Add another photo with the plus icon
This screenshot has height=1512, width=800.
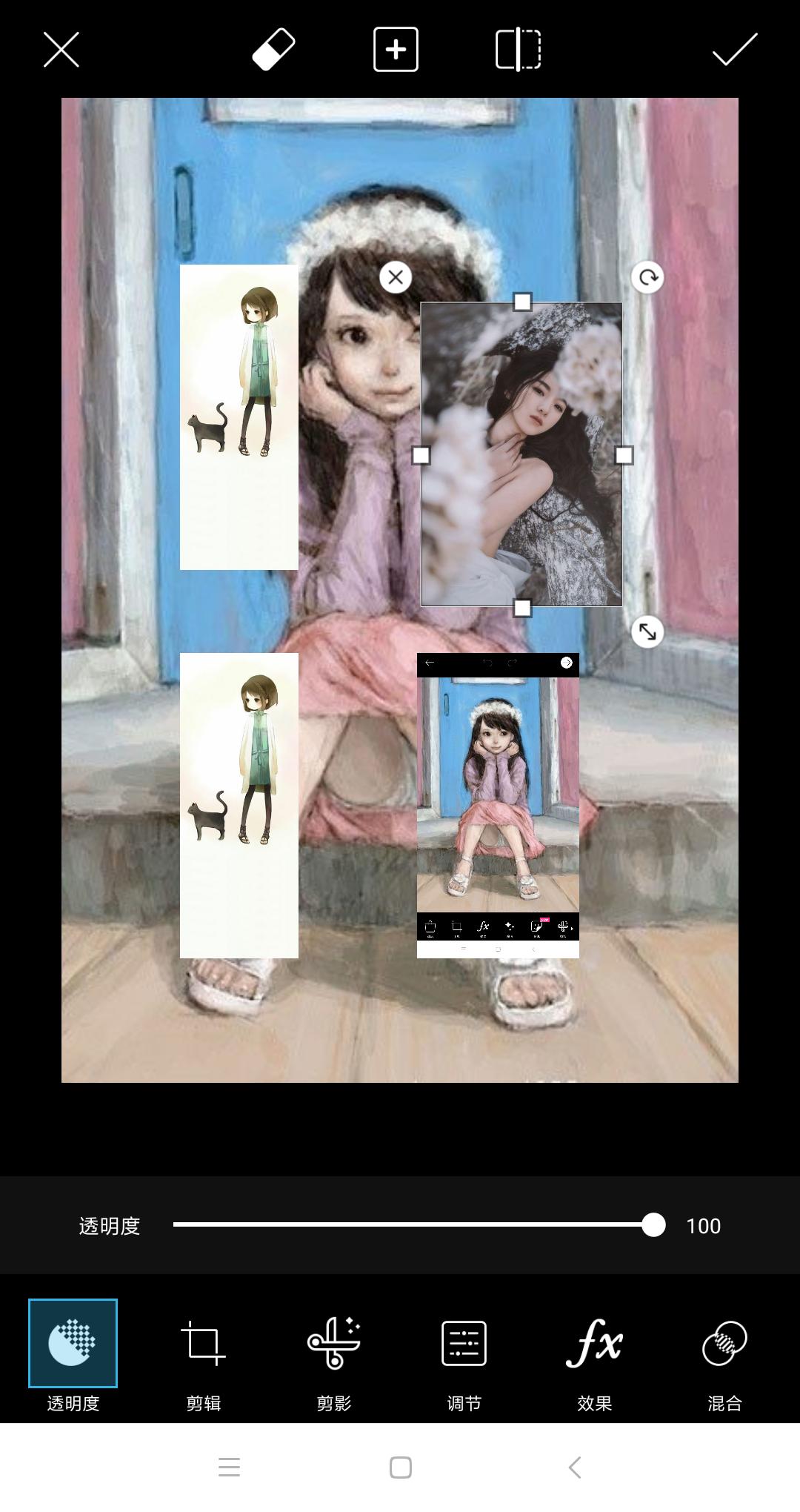tap(396, 50)
